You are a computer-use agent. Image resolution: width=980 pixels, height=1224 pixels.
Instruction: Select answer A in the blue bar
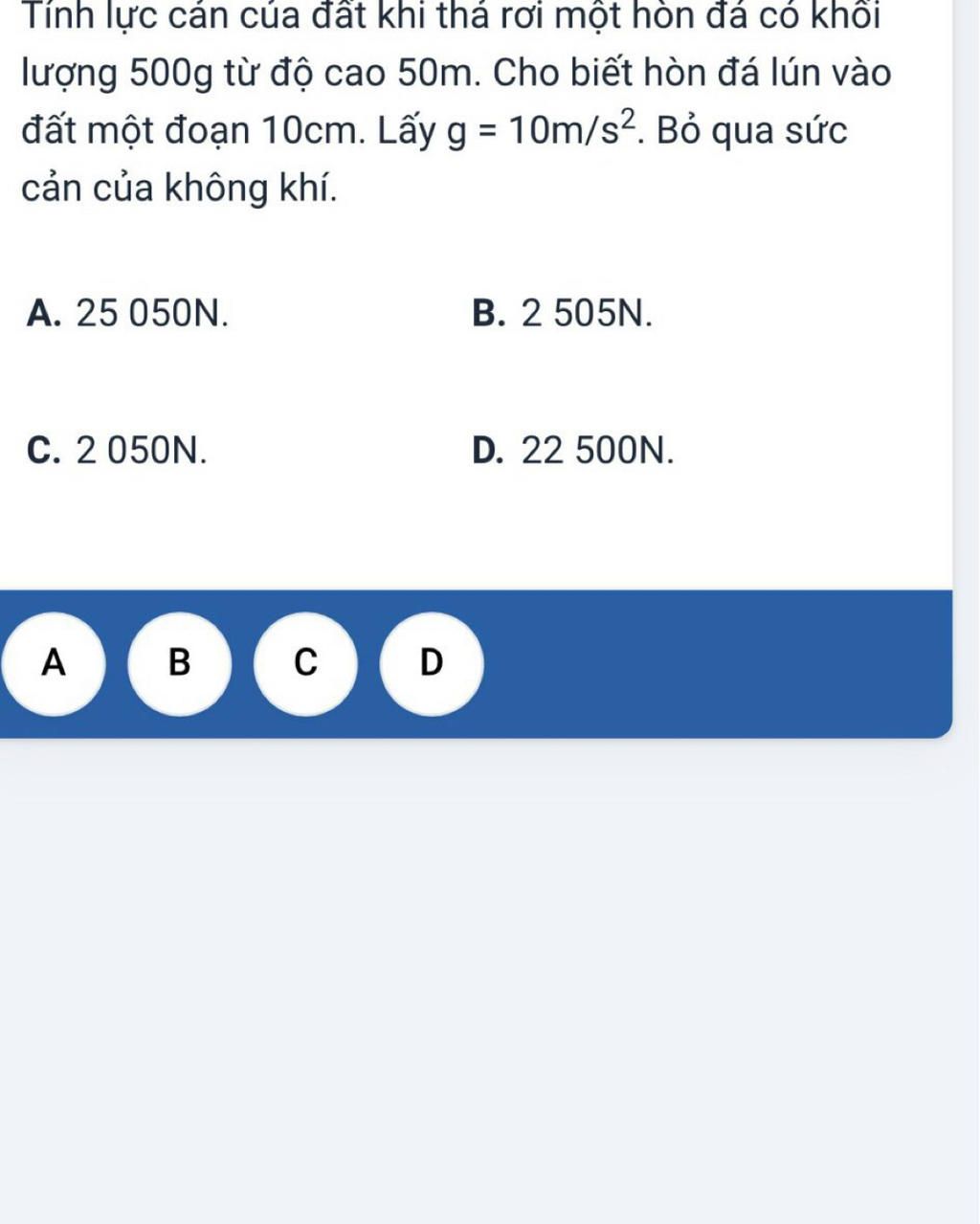coord(55,662)
